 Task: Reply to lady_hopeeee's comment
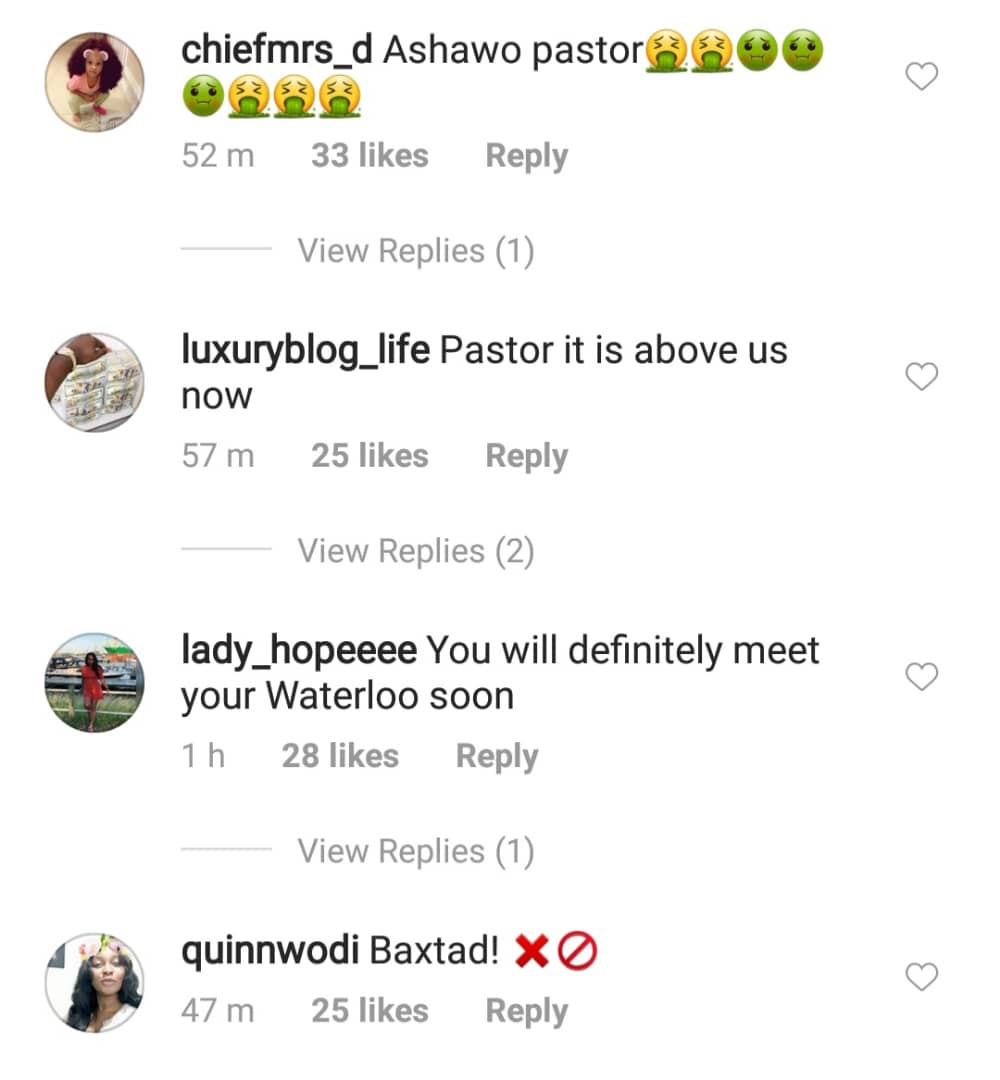tap(497, 756)
